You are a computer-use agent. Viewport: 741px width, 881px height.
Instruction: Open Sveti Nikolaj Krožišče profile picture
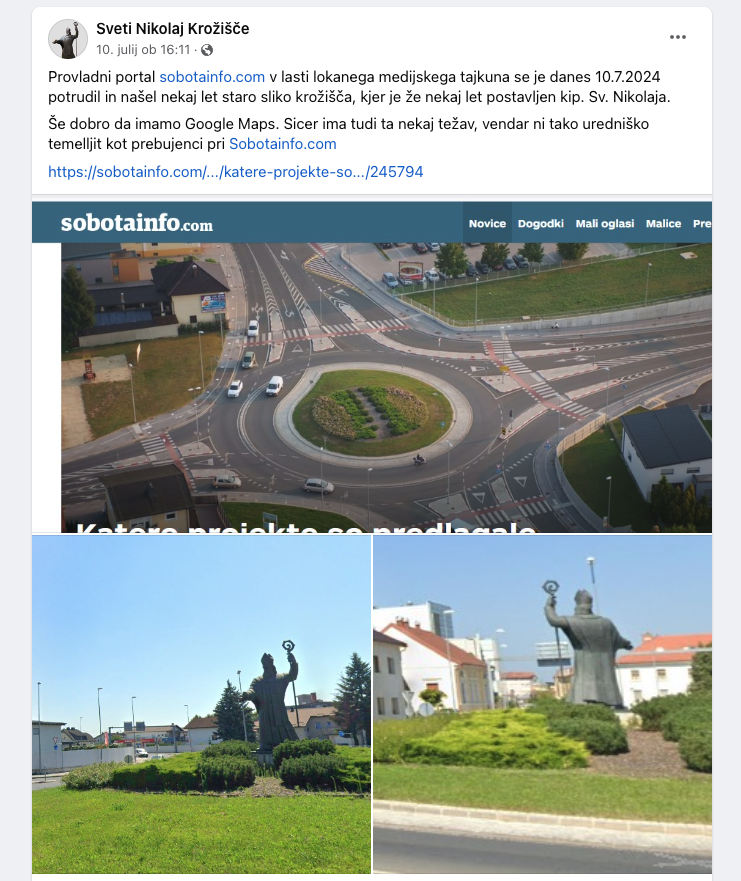(x=68, y=38)
